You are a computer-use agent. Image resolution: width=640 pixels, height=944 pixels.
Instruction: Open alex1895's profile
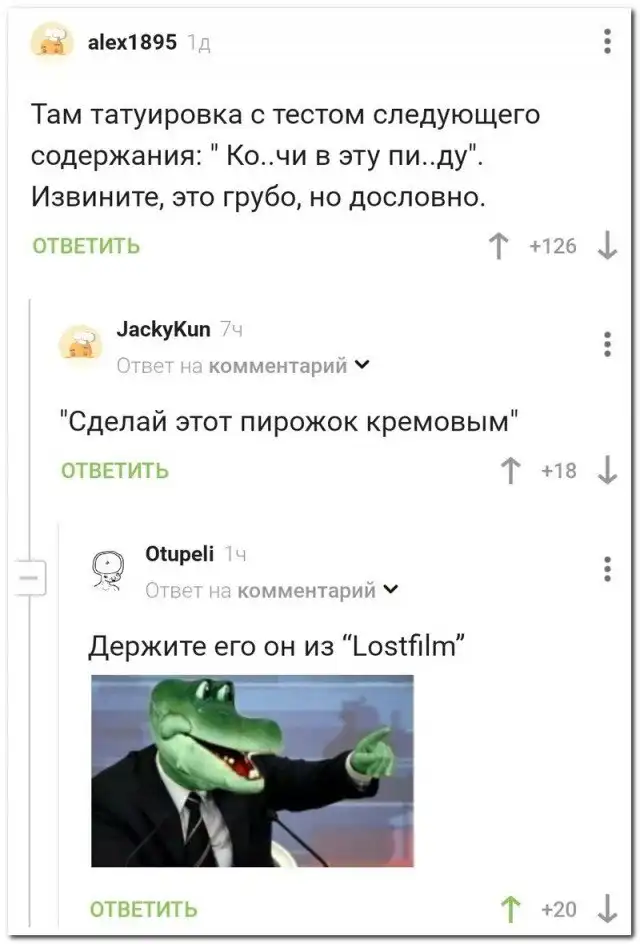click(132, 42)
